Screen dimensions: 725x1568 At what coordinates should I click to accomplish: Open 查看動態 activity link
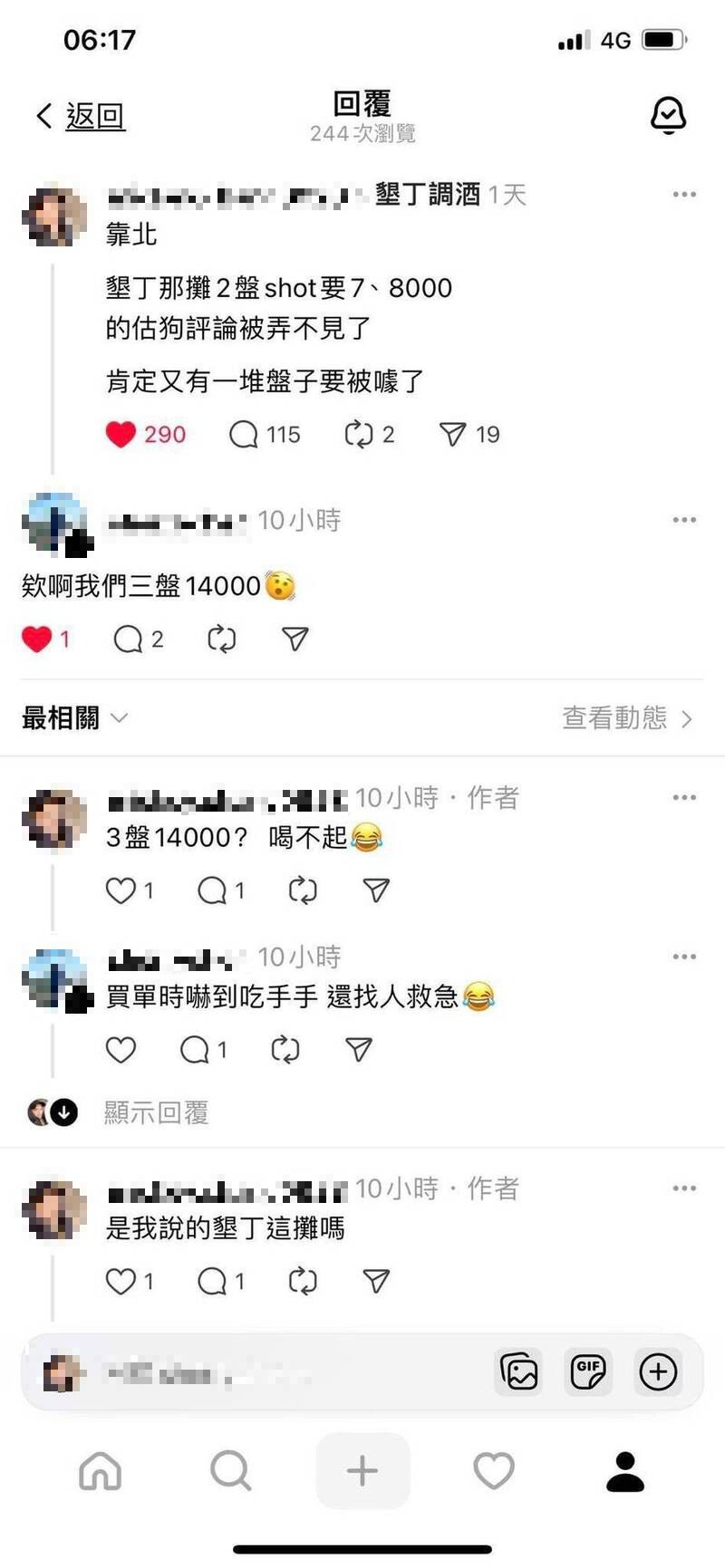[627, 718]
